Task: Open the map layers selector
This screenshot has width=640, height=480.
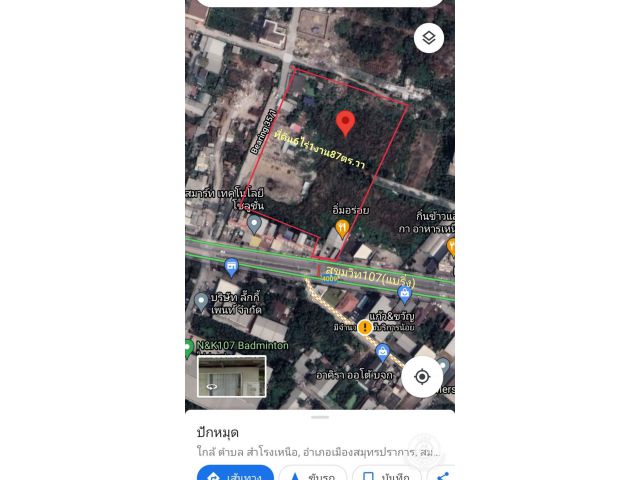Action: pos(429,38)
